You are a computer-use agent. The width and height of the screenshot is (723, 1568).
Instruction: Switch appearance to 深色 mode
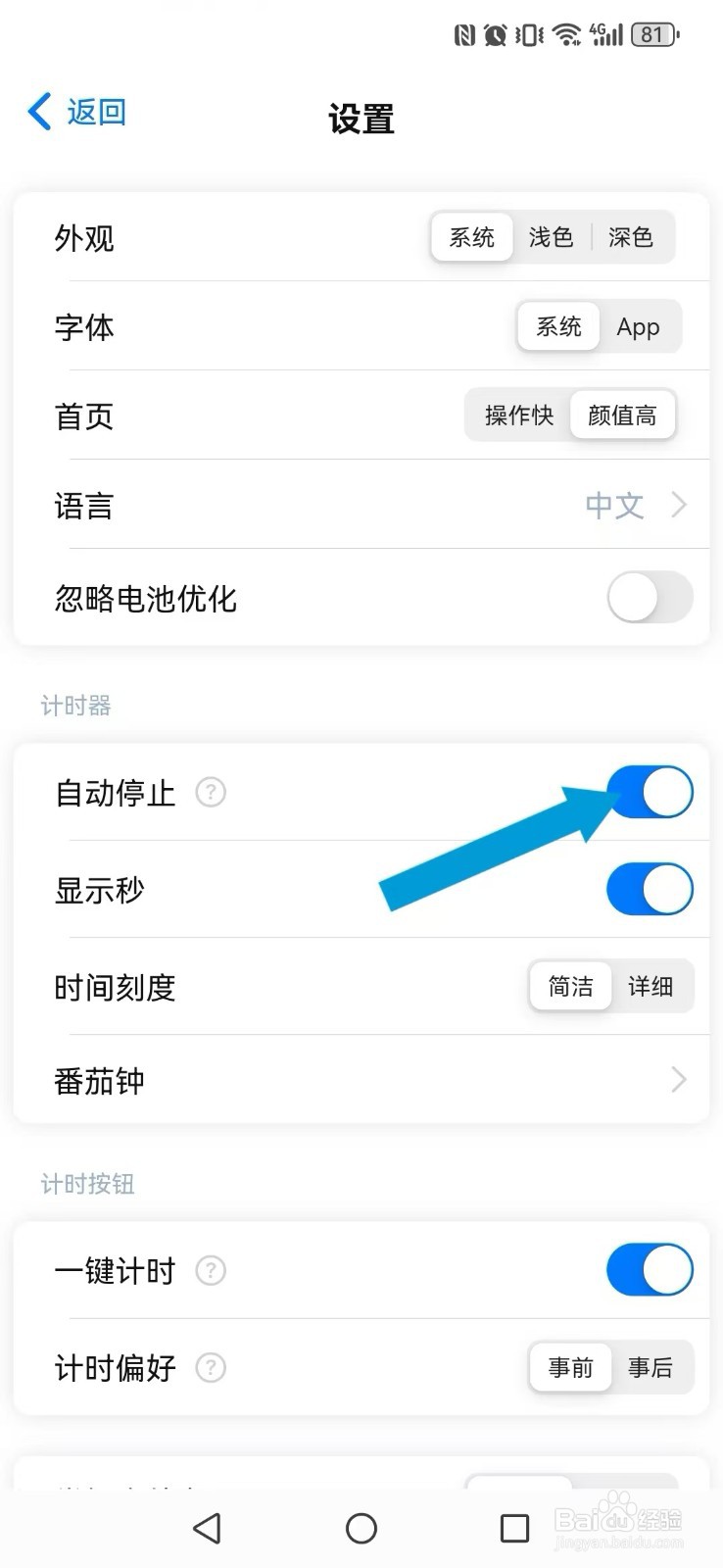click(633, 237)
